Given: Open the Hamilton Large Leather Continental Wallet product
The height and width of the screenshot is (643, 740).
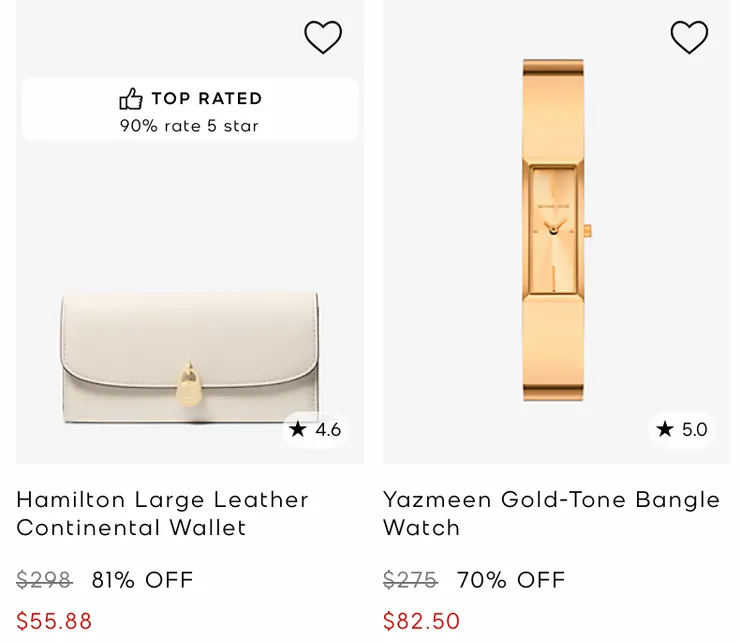Looking at the screenshot, I should click(162, 513).
